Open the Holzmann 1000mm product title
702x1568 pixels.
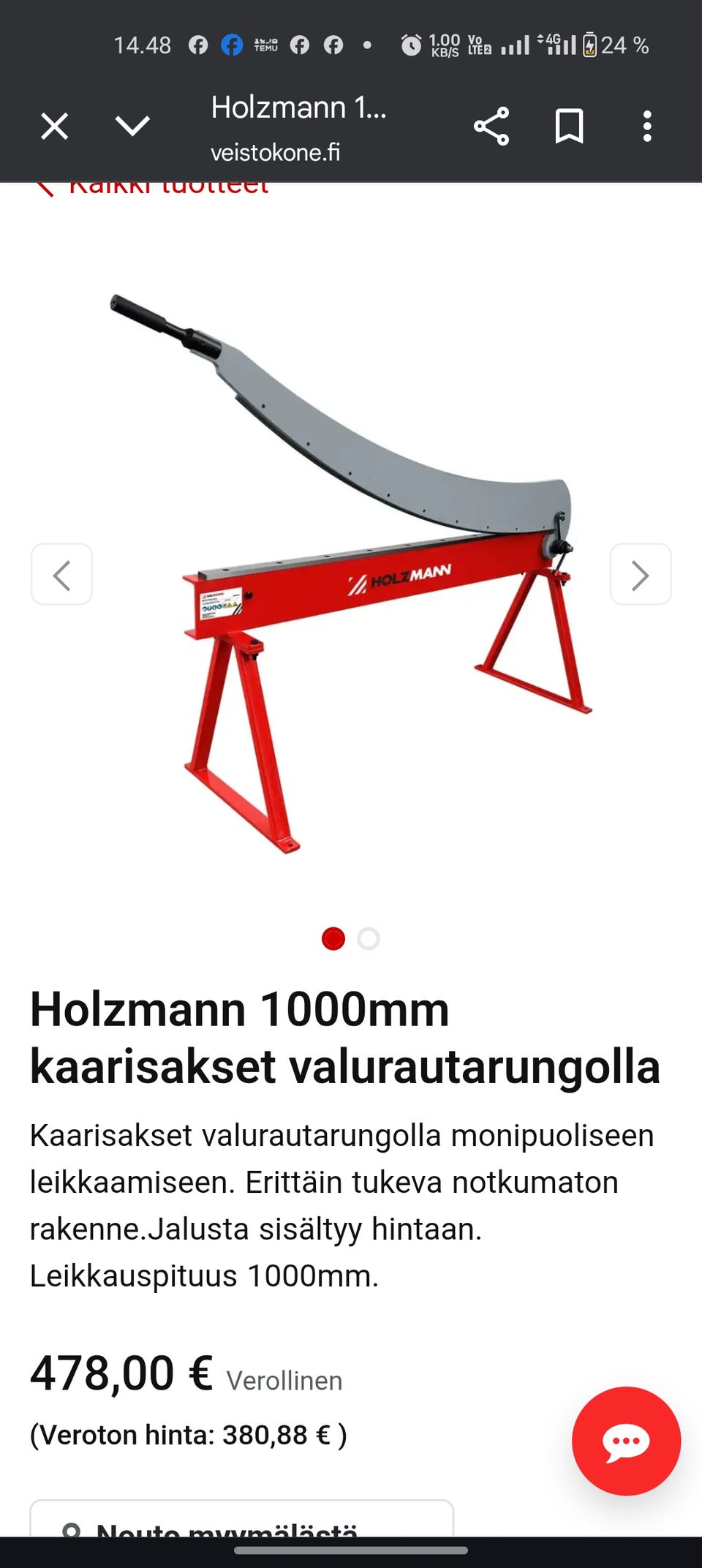[x=344, y=1039]
